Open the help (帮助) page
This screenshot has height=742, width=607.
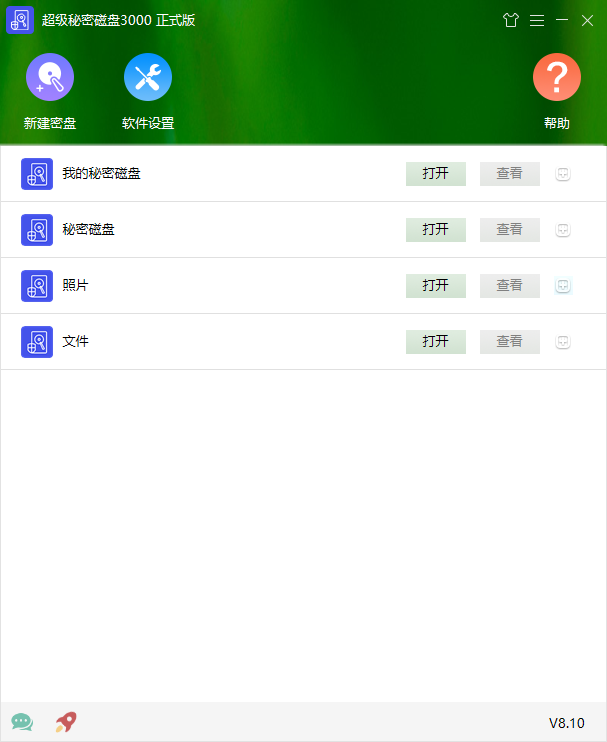coord(557,78)
